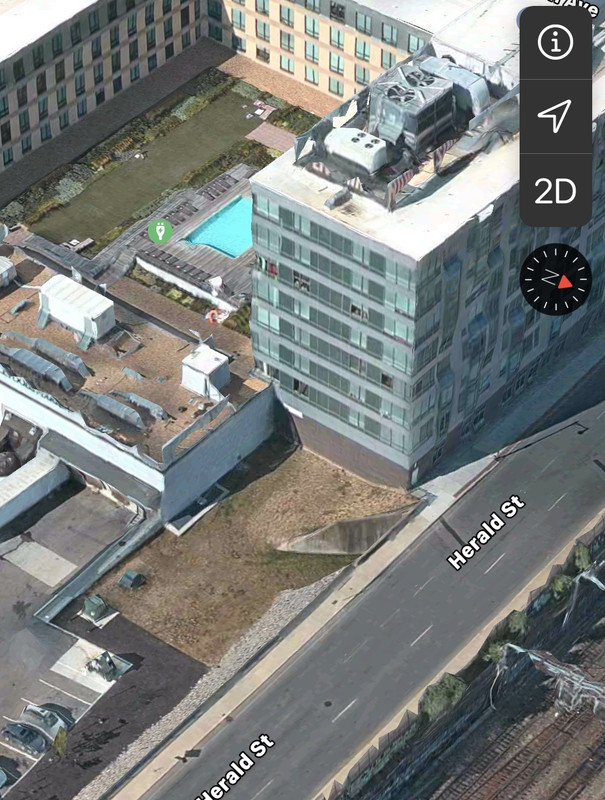Switch the map to 2D view
Viewport: 605px width, 800px height.
555,190
